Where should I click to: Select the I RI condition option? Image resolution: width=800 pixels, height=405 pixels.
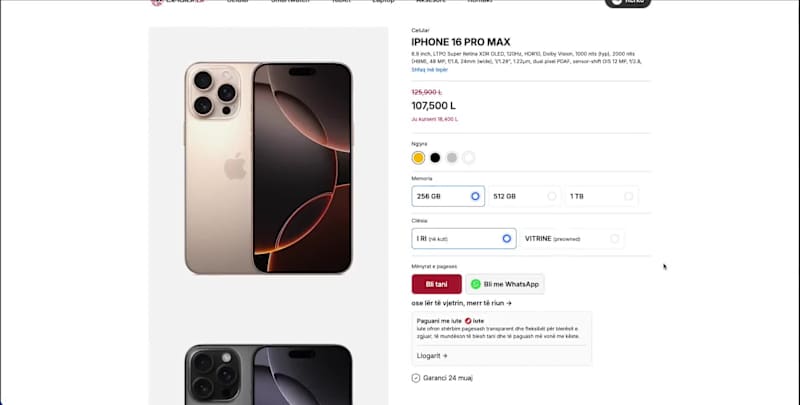point(463,238)
